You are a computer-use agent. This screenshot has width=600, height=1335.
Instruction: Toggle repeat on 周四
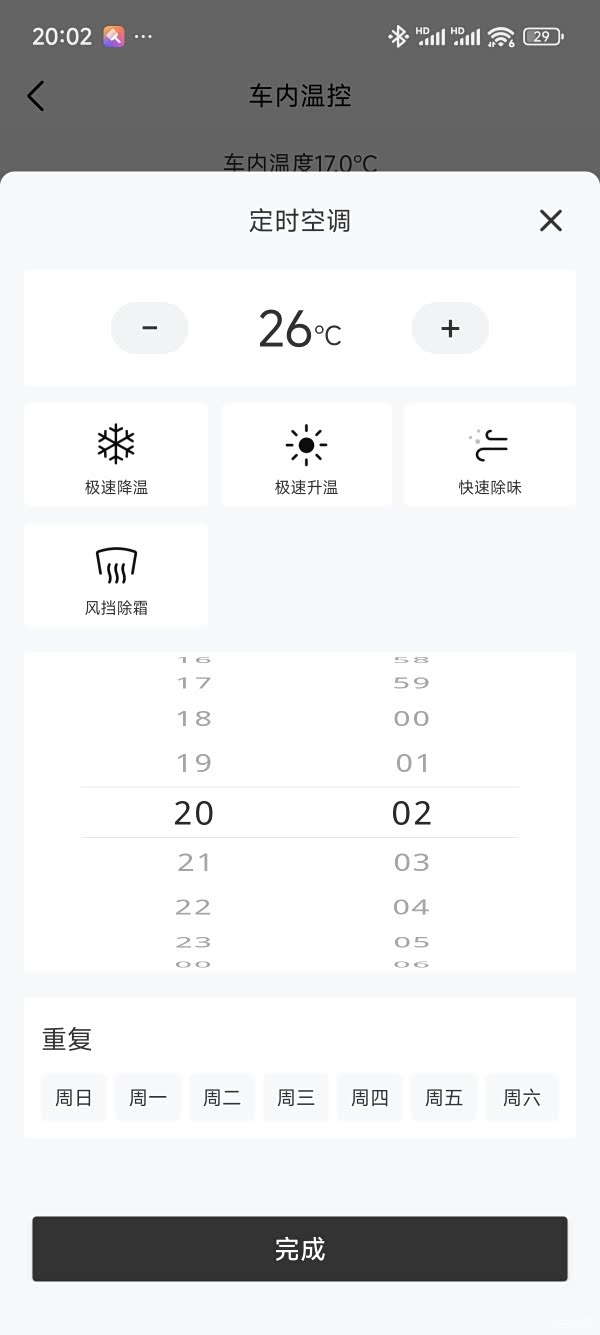(370, 1098)
